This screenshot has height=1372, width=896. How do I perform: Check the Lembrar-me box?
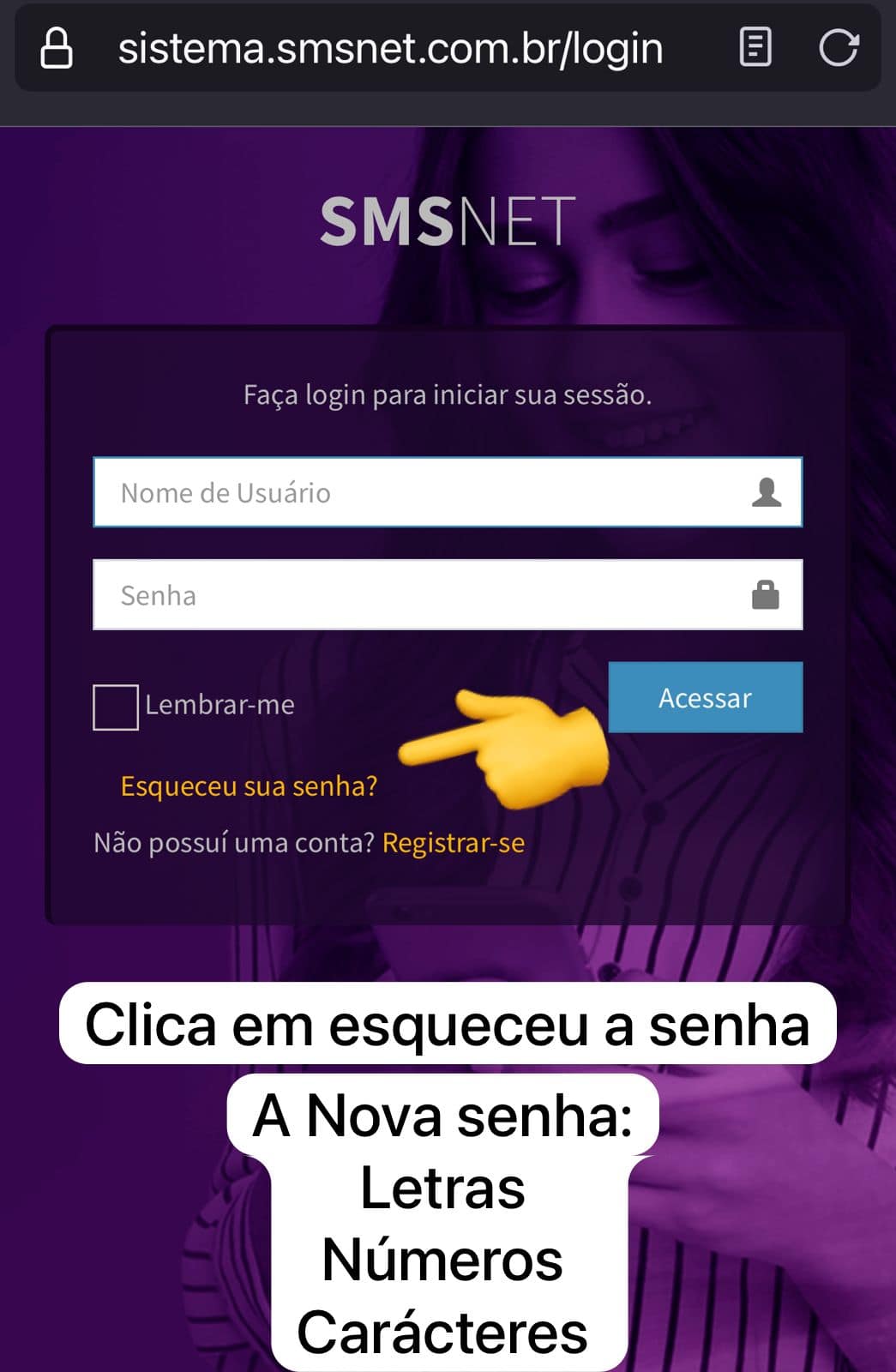coord(116,707)
